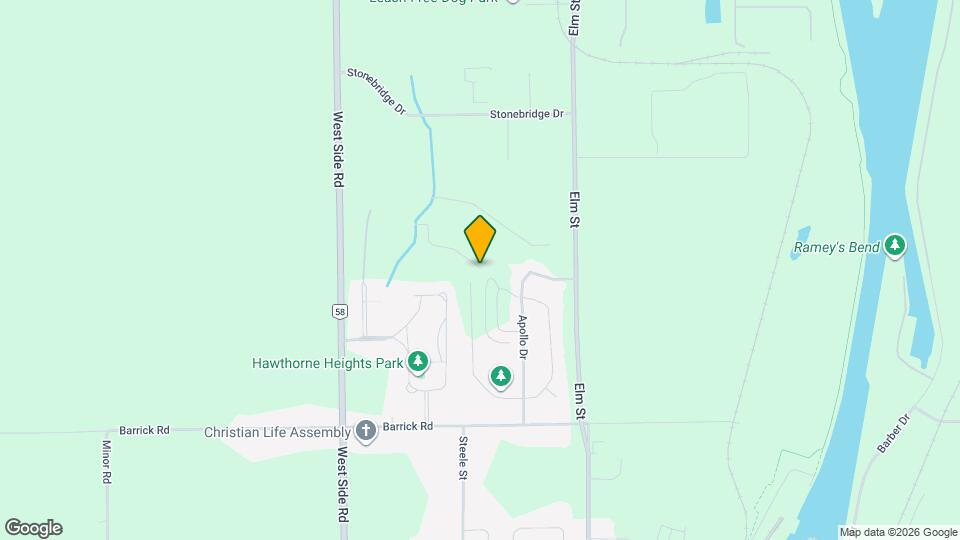This screenshot has height=540, width=960.
Task: Open the Christian Life Assembly church pin
Action: click(366, 431)
